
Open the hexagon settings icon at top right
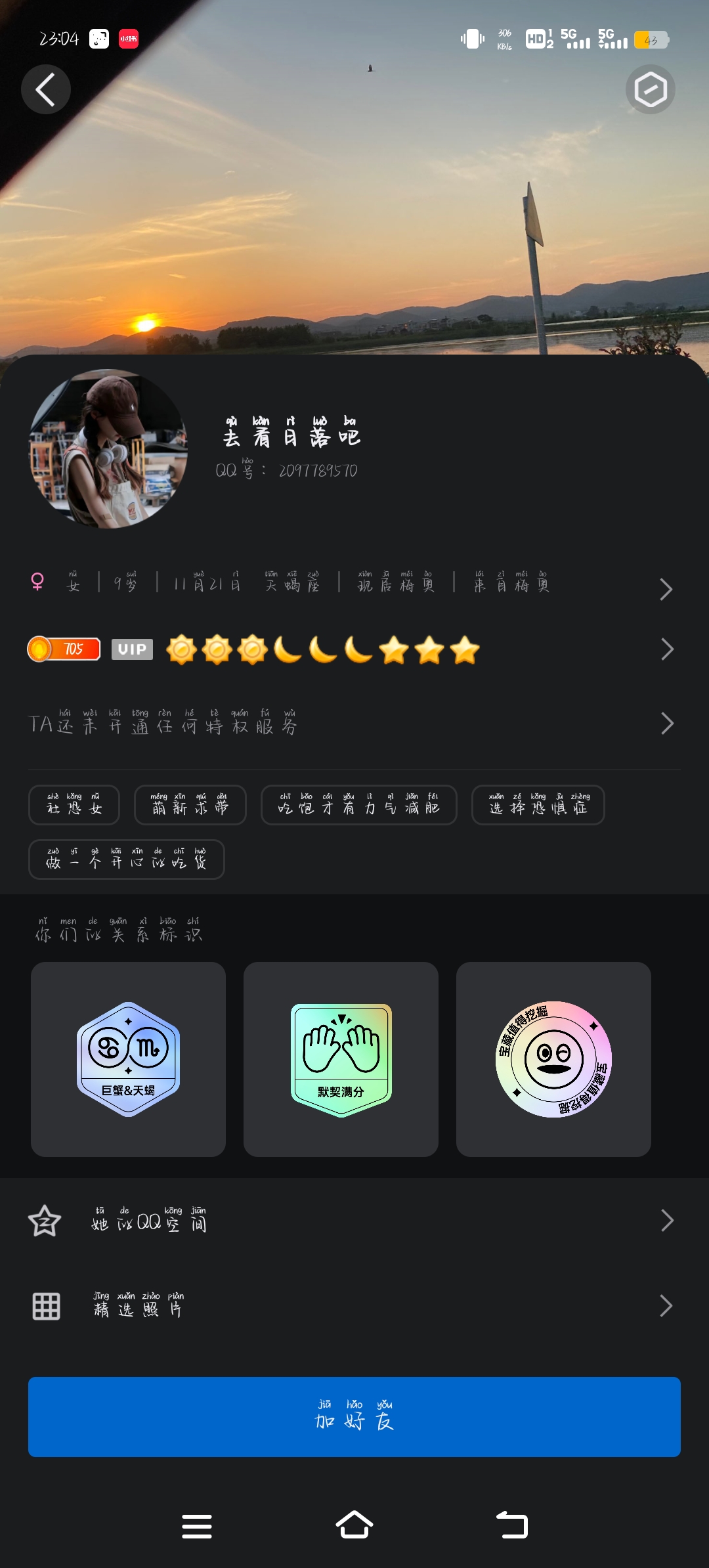click(x=650, y=89)
